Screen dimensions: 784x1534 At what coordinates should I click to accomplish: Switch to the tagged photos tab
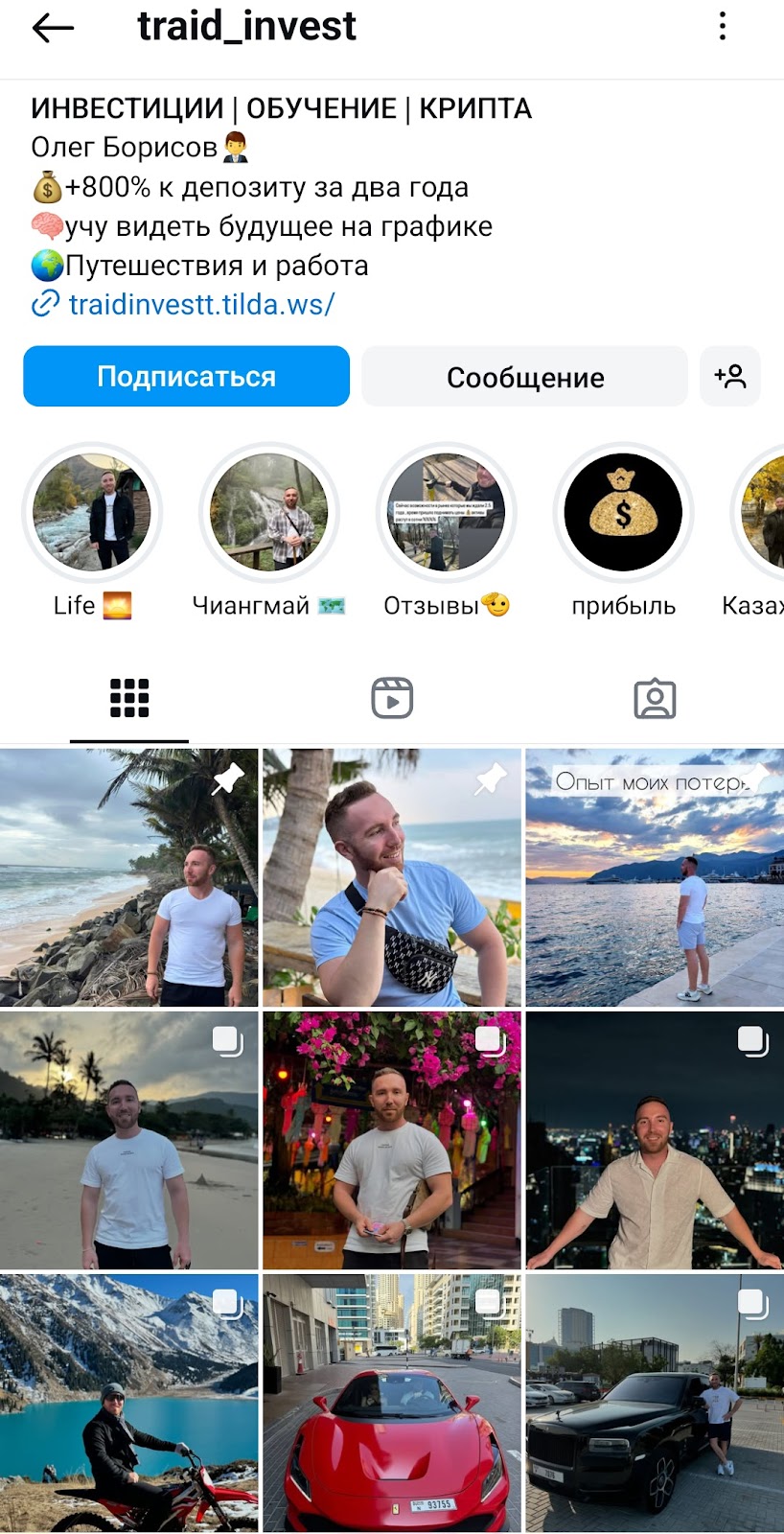click(655, 699)
